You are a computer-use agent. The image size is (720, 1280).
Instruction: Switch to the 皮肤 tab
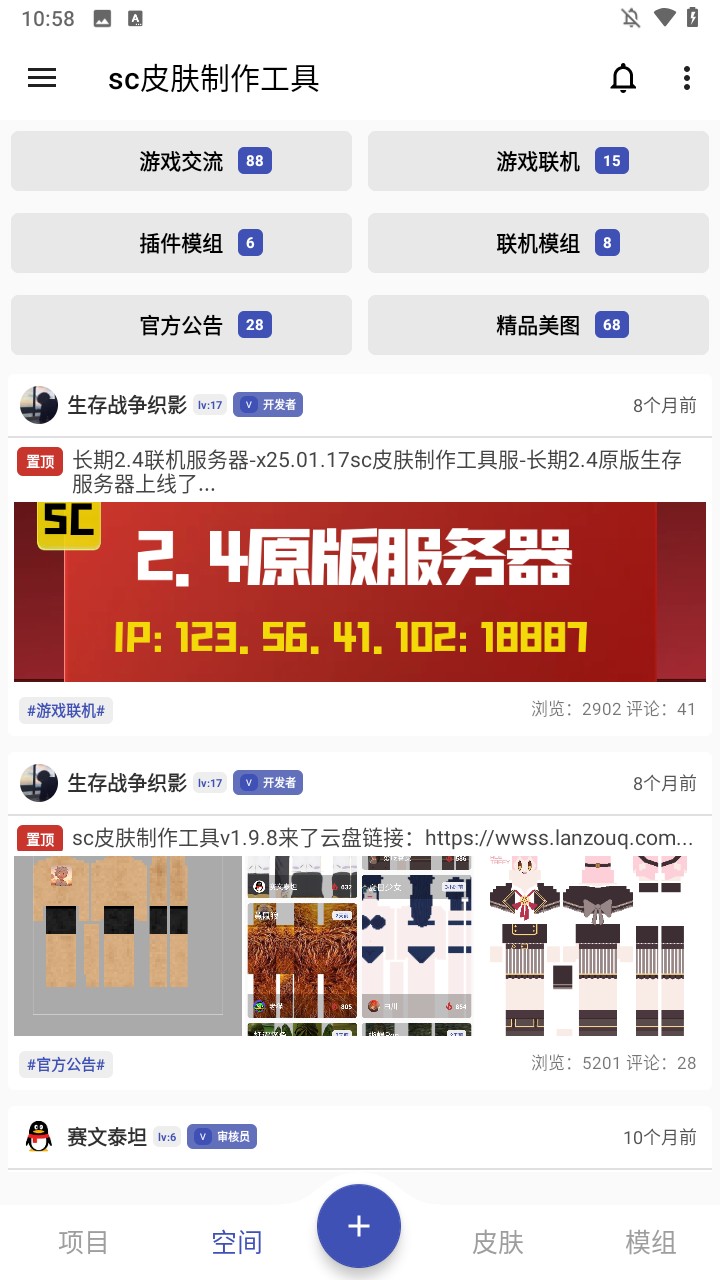coord(499,1243)
